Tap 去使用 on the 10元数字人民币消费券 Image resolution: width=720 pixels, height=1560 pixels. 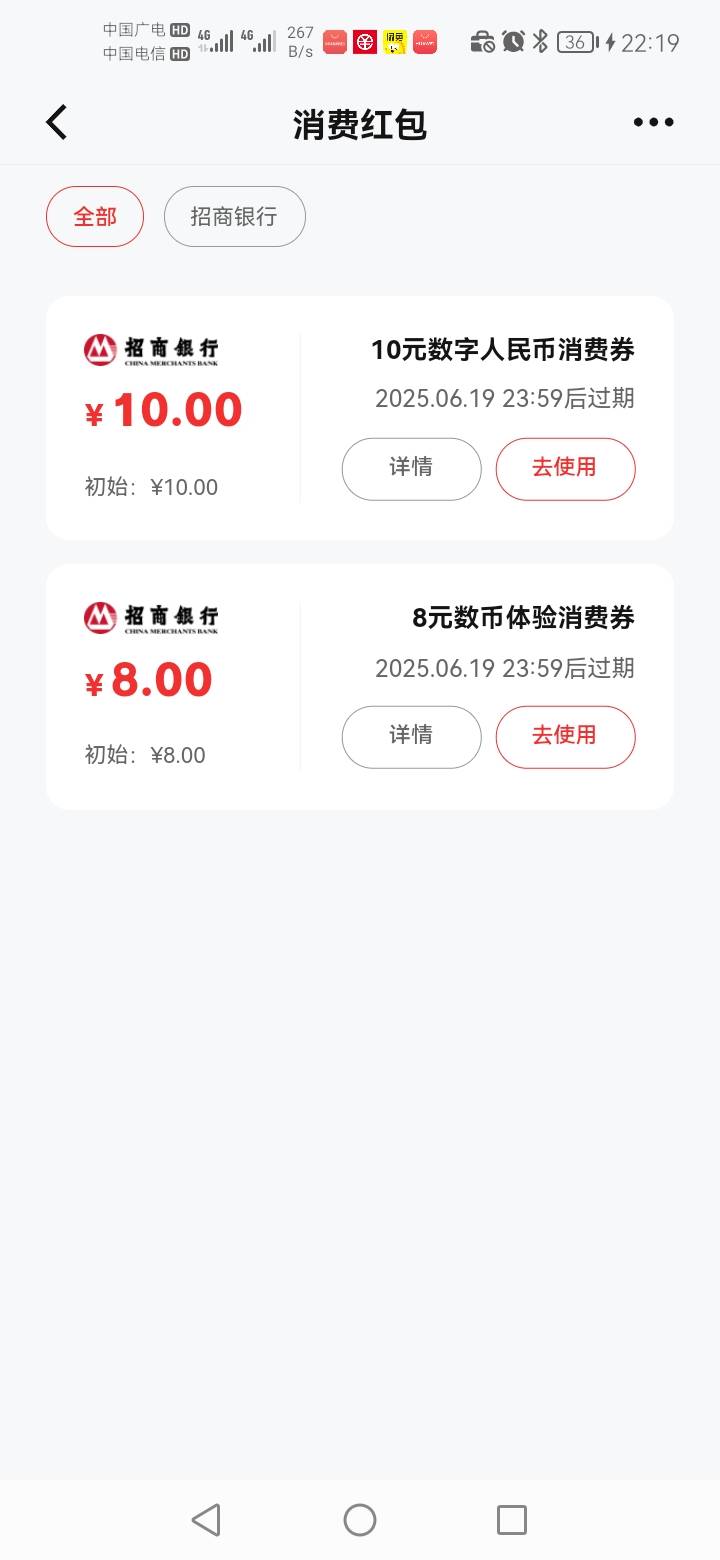pyautogui.click(x=565, y=468)
